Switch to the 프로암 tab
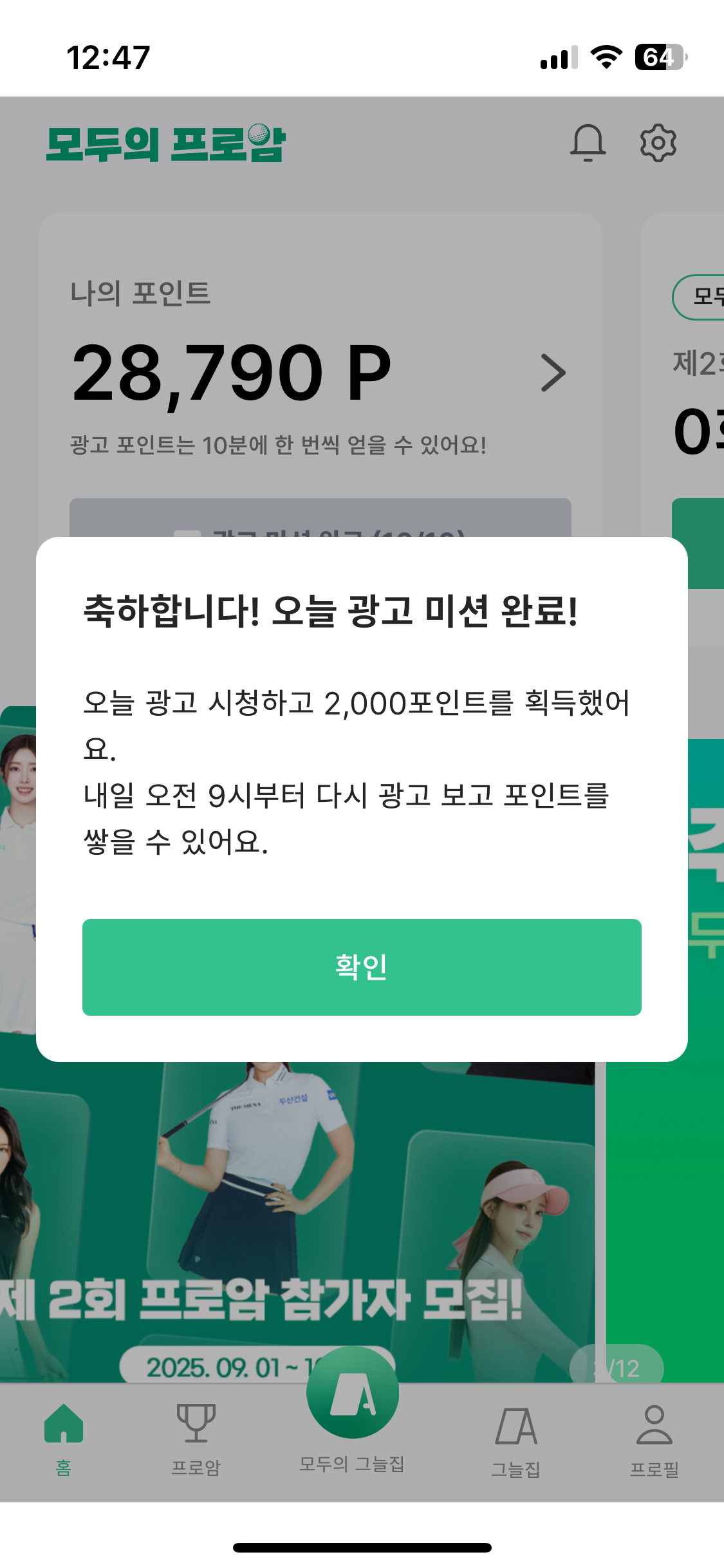 196,1439
